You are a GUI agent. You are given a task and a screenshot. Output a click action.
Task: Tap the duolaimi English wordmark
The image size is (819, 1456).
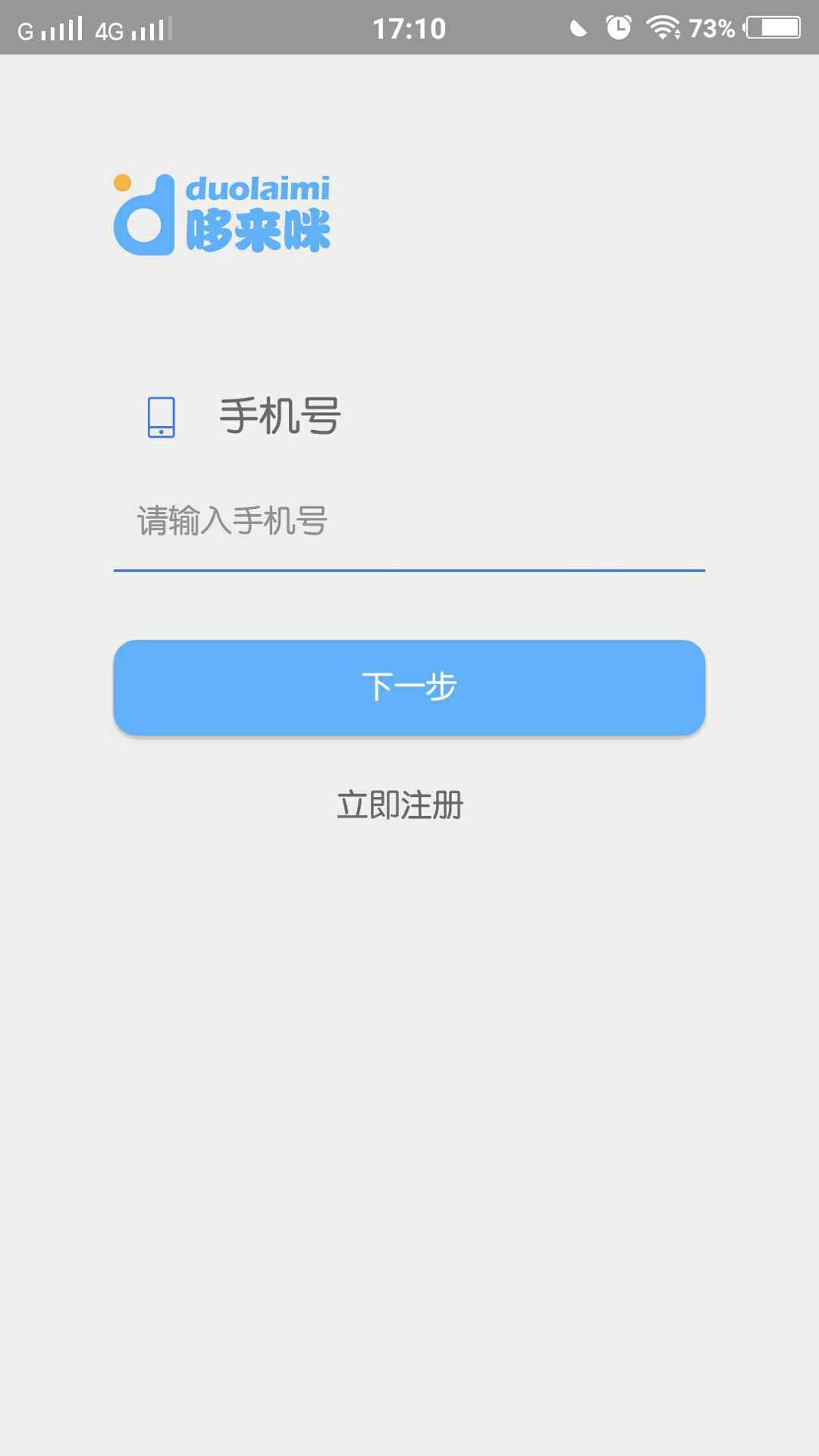pyautogui.click(x=258, y=188)
